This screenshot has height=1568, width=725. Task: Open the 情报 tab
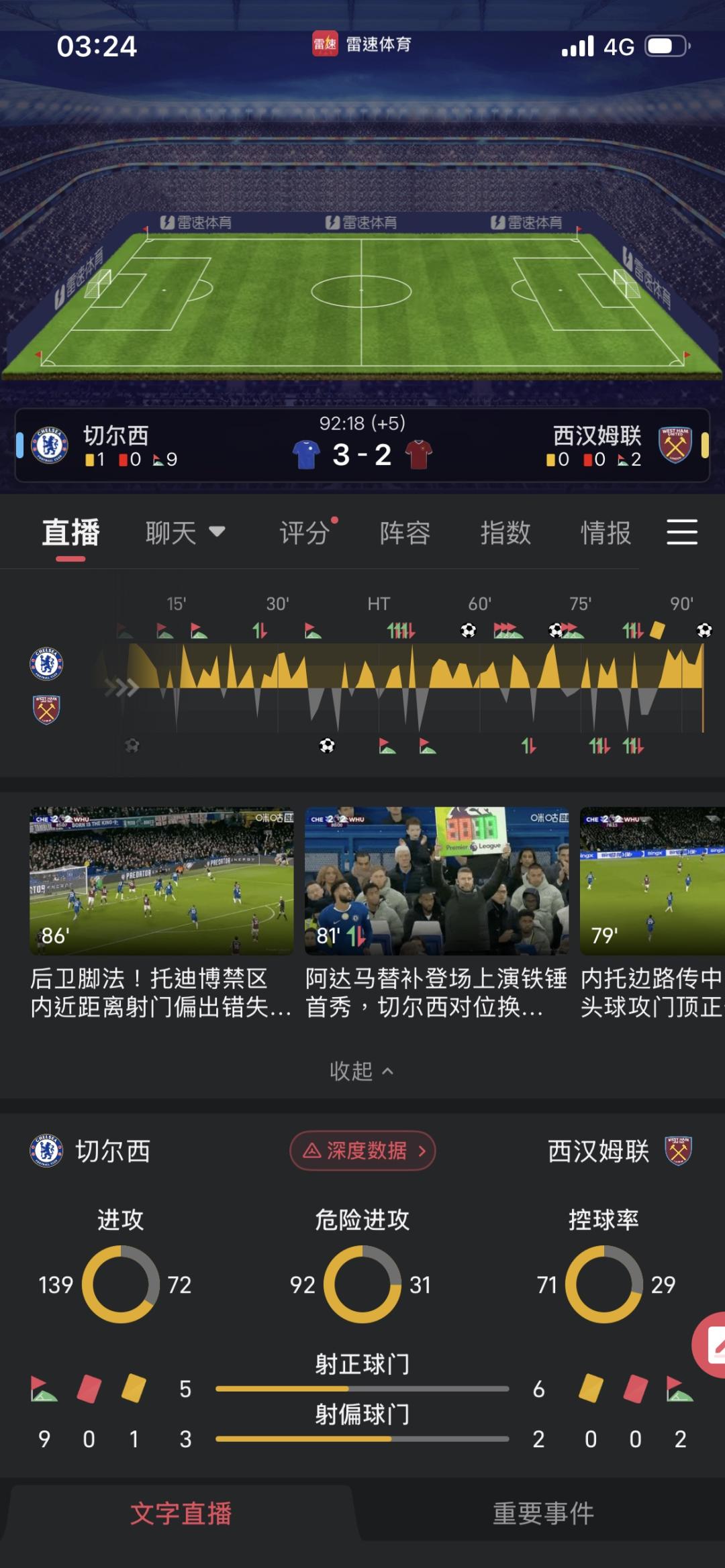(606, 533)
